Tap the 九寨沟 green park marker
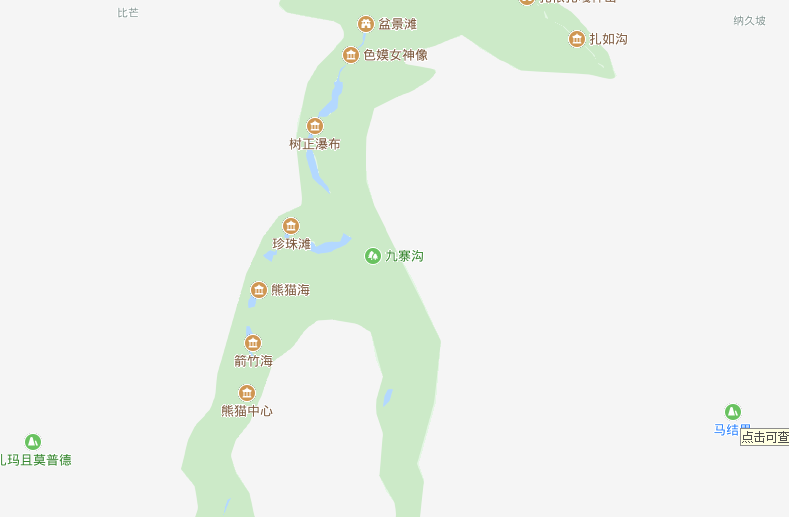Viewport: 789px width, 518px height. 373,256
